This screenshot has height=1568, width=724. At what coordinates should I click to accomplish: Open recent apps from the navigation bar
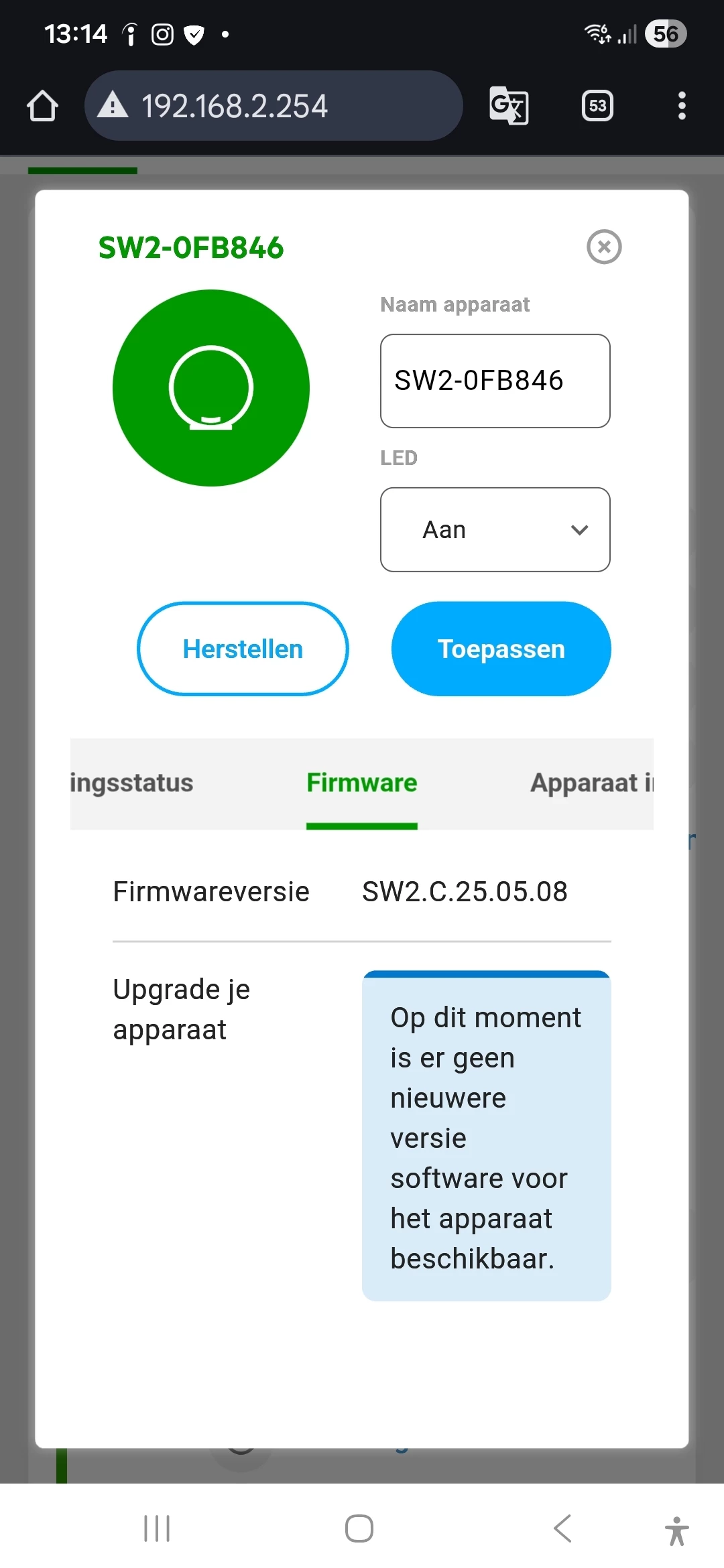pos(157,1528)
